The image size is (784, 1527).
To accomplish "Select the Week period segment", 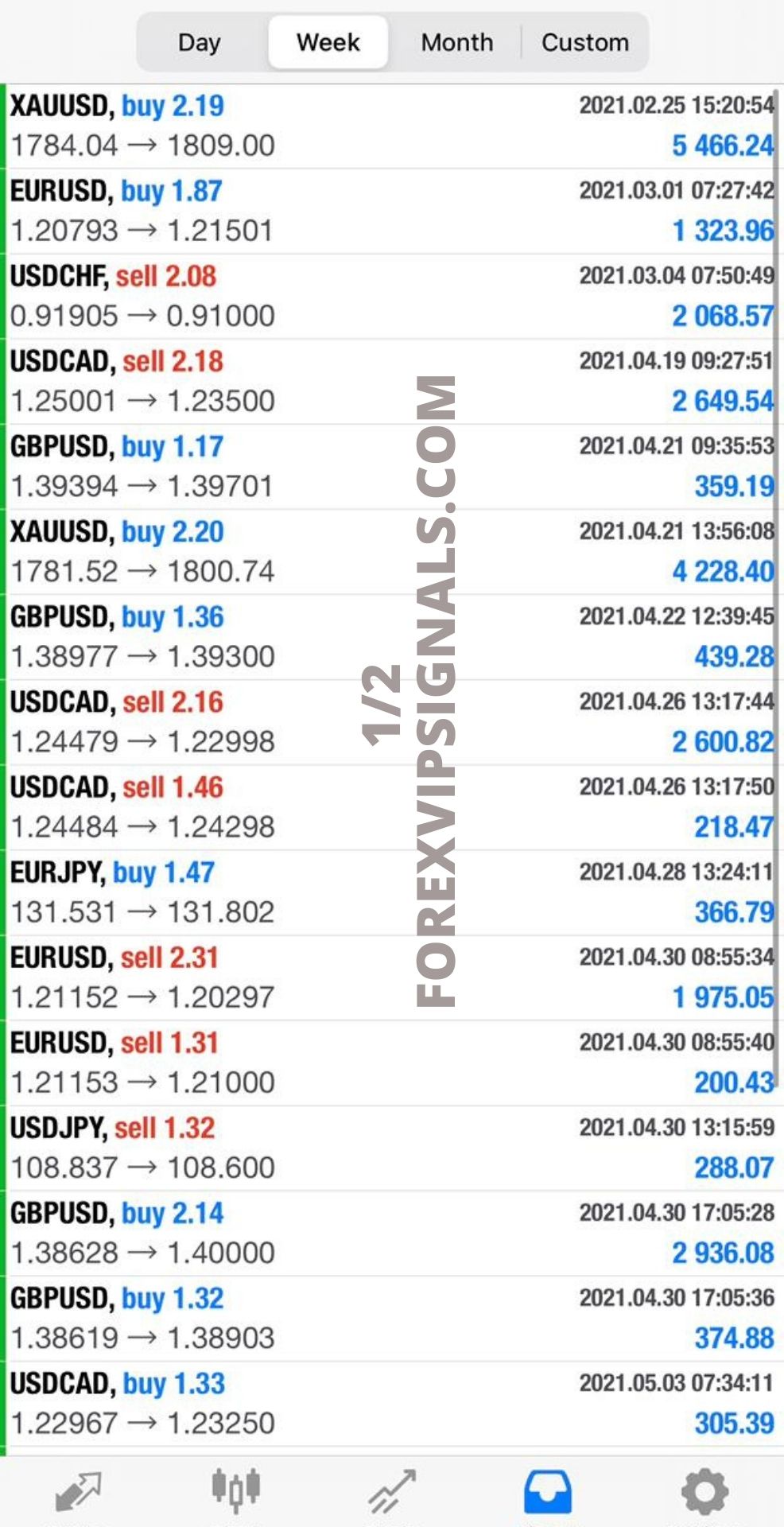I will (x=328, y=42).
